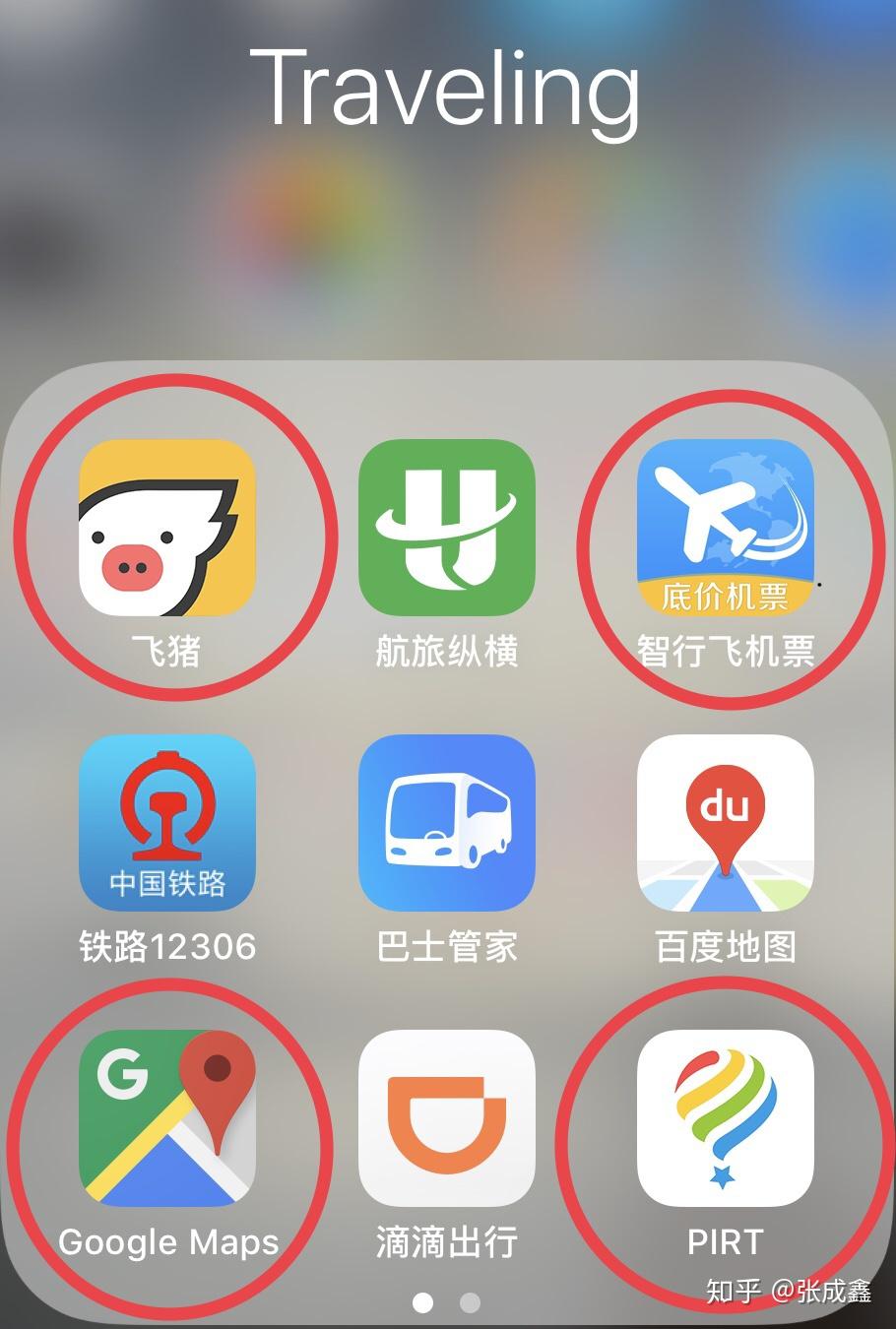Viewport: 896px width, 1329px height.
Task: Open the 巴士管家 app
Action: (446, 823)
